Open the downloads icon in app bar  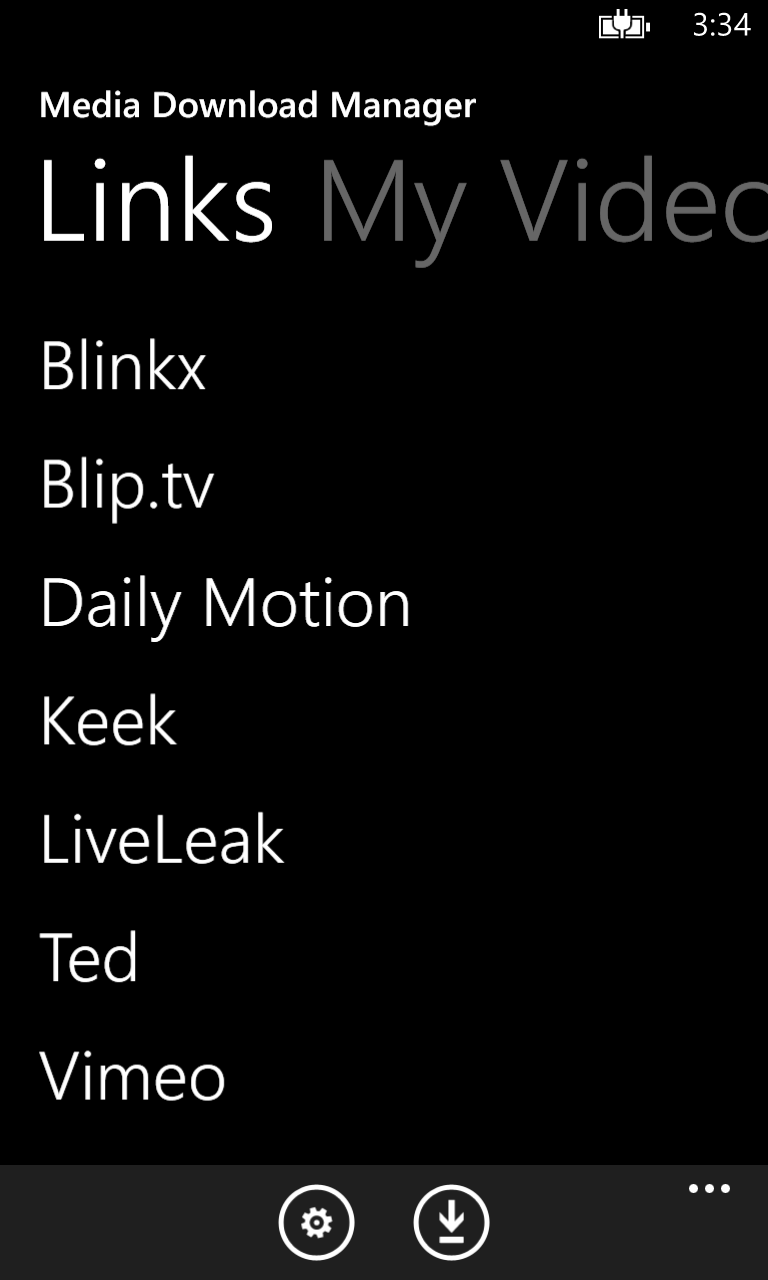[451, 1222]
